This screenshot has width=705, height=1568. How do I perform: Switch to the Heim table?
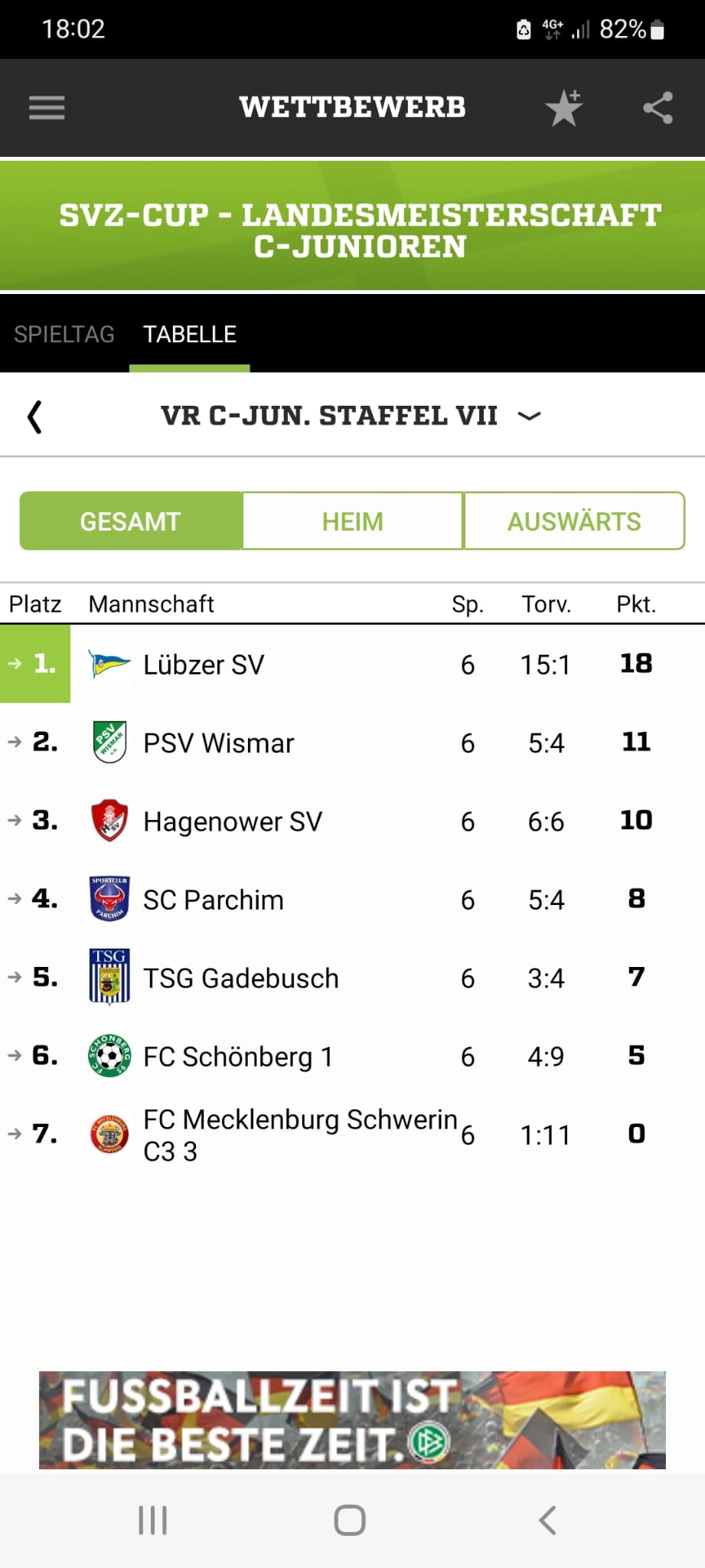353,521
